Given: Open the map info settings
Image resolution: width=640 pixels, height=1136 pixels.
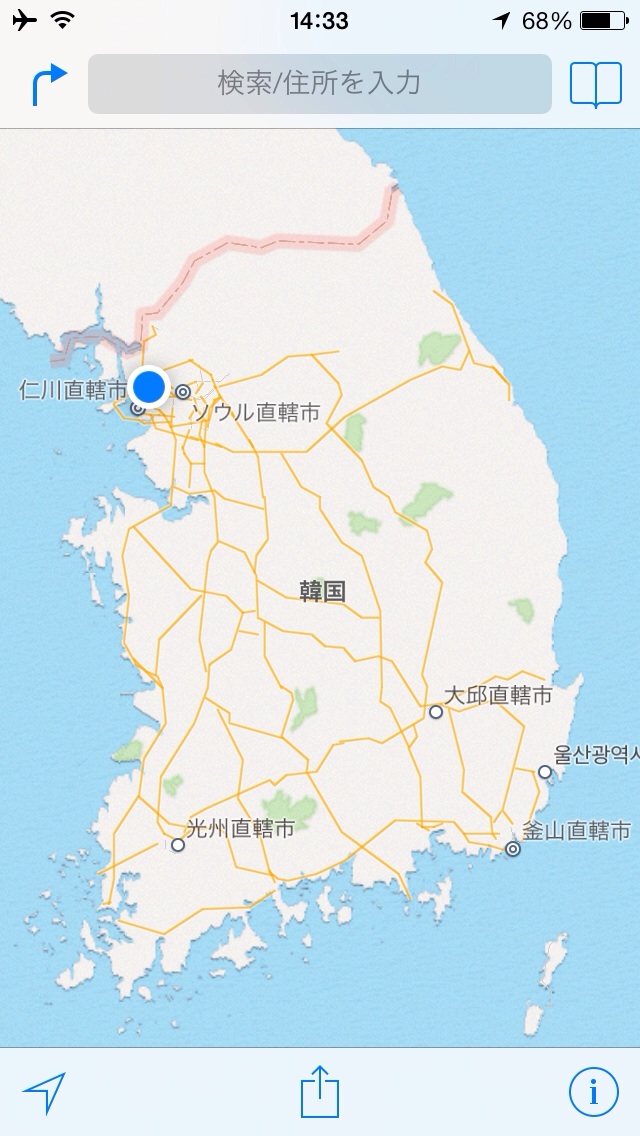Looking at the screenshot, I should (594, 1093).
